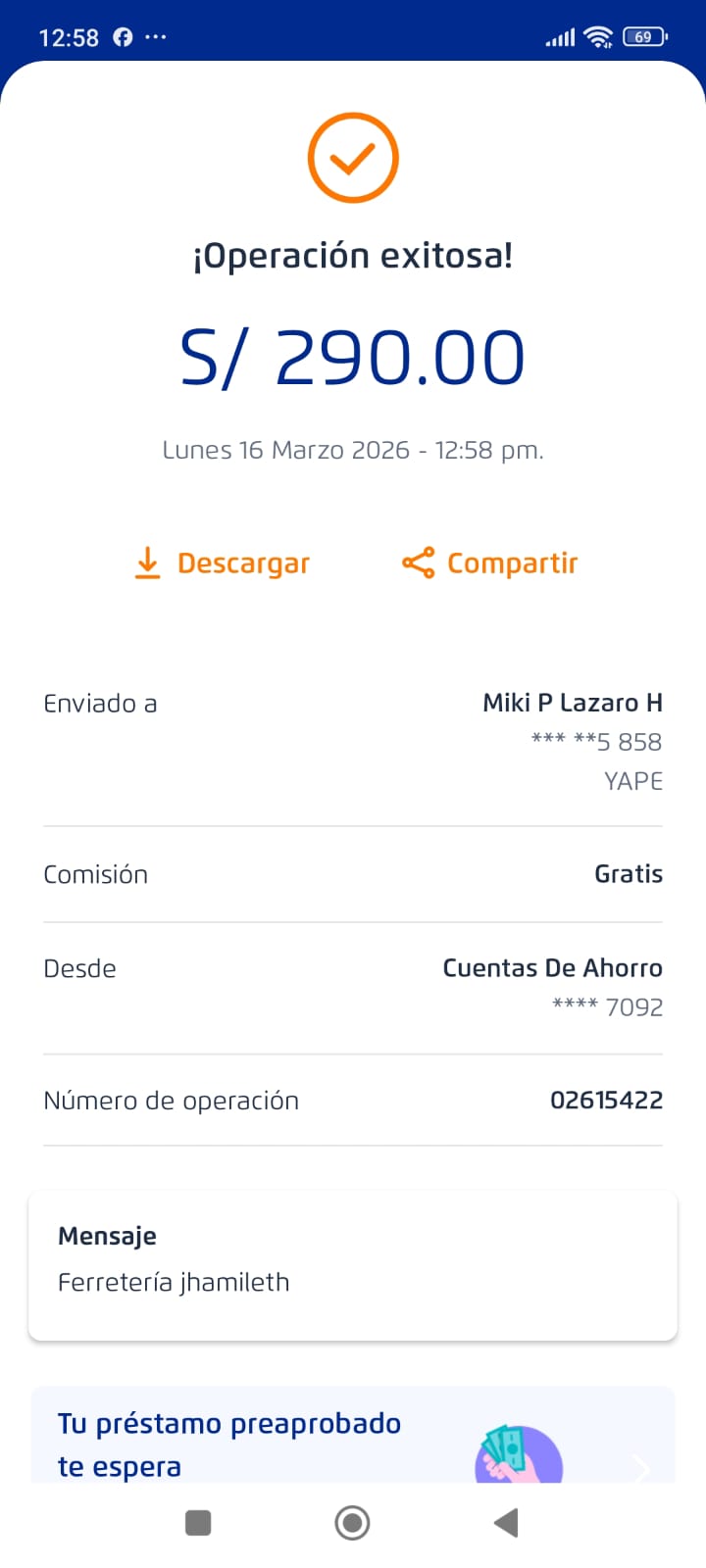706x1568 pixels.
Task: Go to the system home screen
Action: [352, 1523]
